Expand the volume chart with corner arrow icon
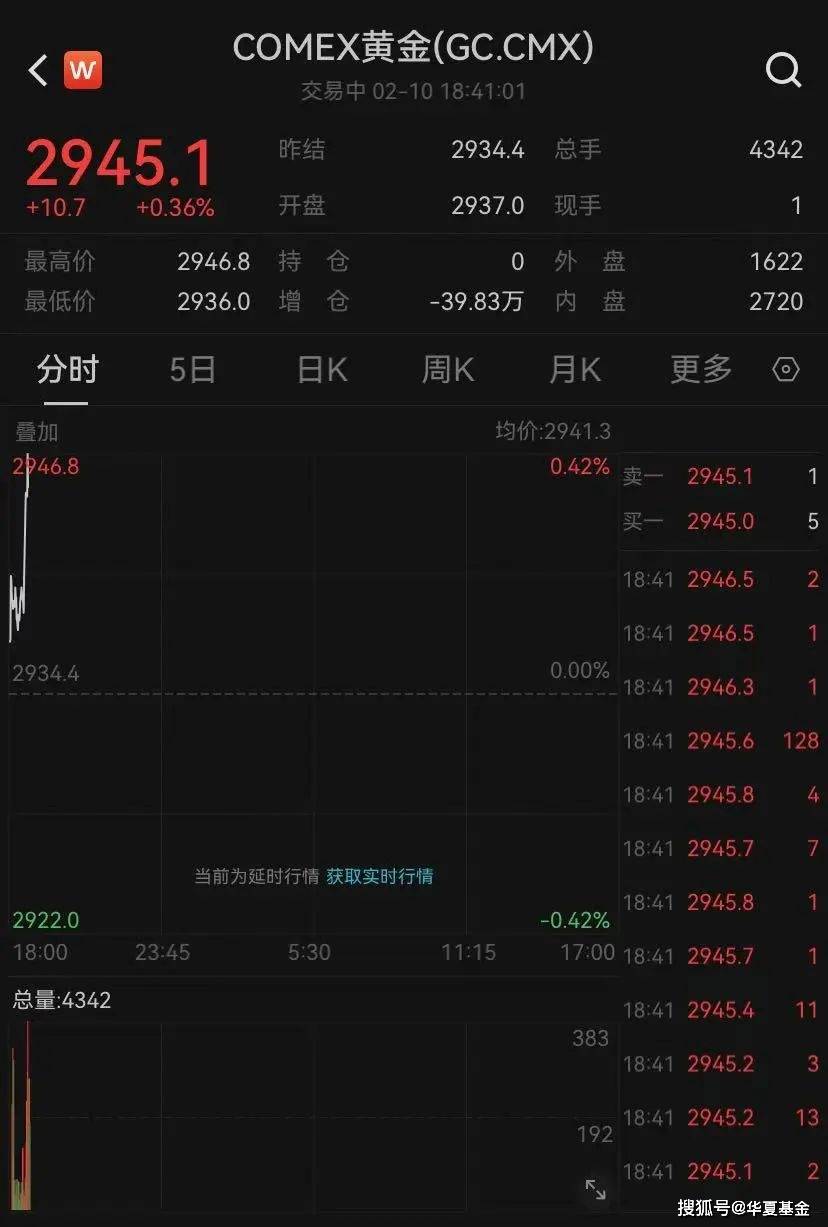828x1227 pixels. click(597, 1191)
